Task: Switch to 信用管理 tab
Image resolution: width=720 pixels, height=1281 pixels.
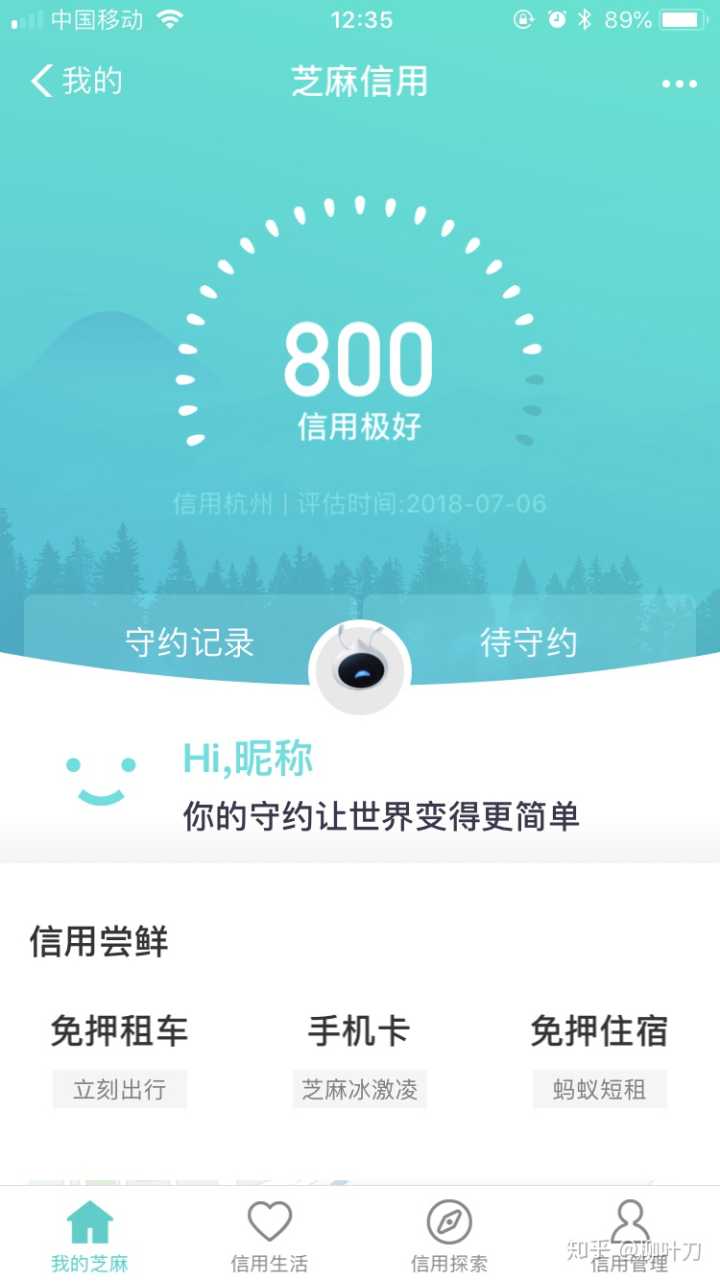Action: click(629, 1235)
